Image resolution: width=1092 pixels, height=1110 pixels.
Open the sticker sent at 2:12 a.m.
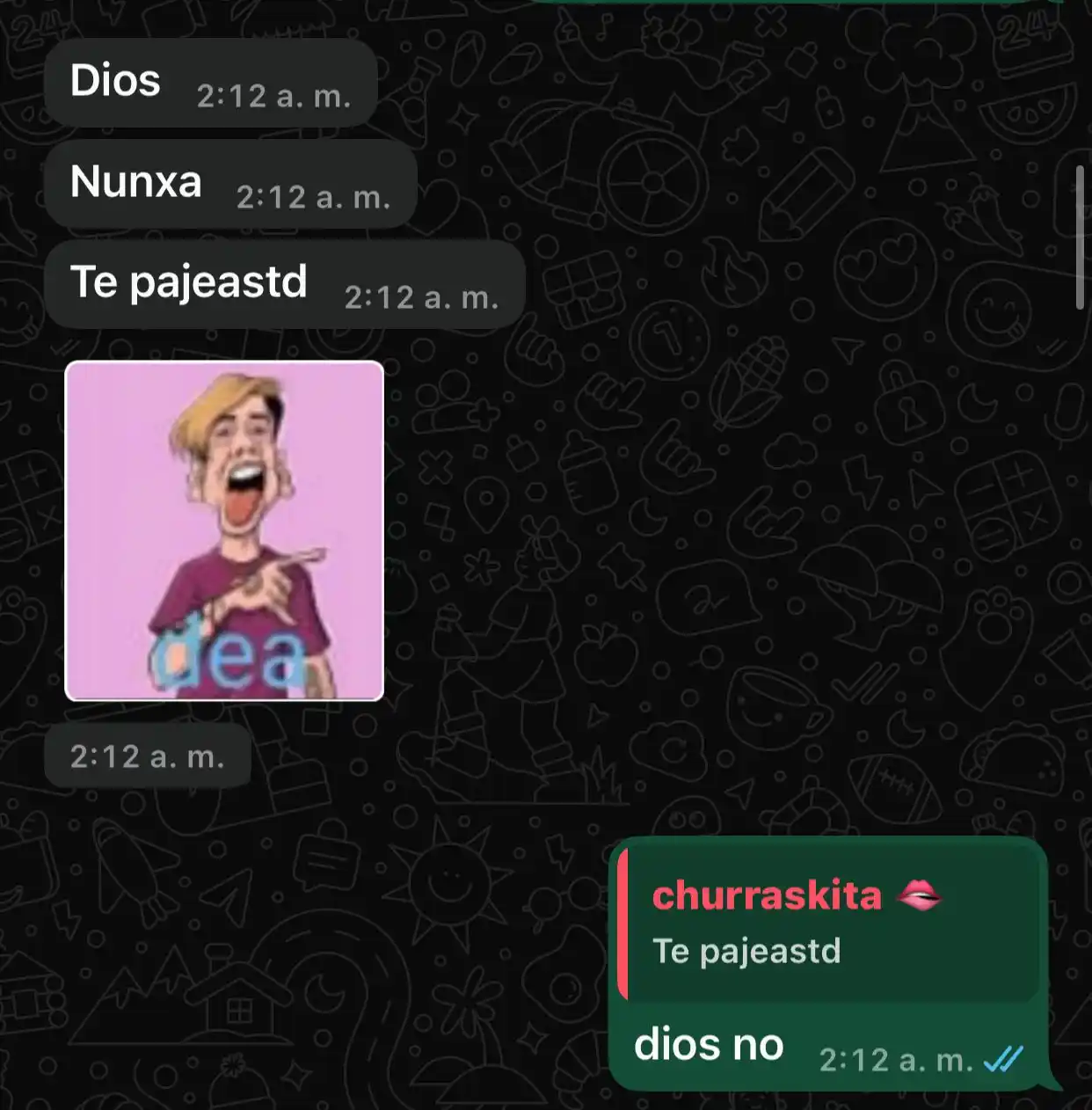(x=224, y=528)
